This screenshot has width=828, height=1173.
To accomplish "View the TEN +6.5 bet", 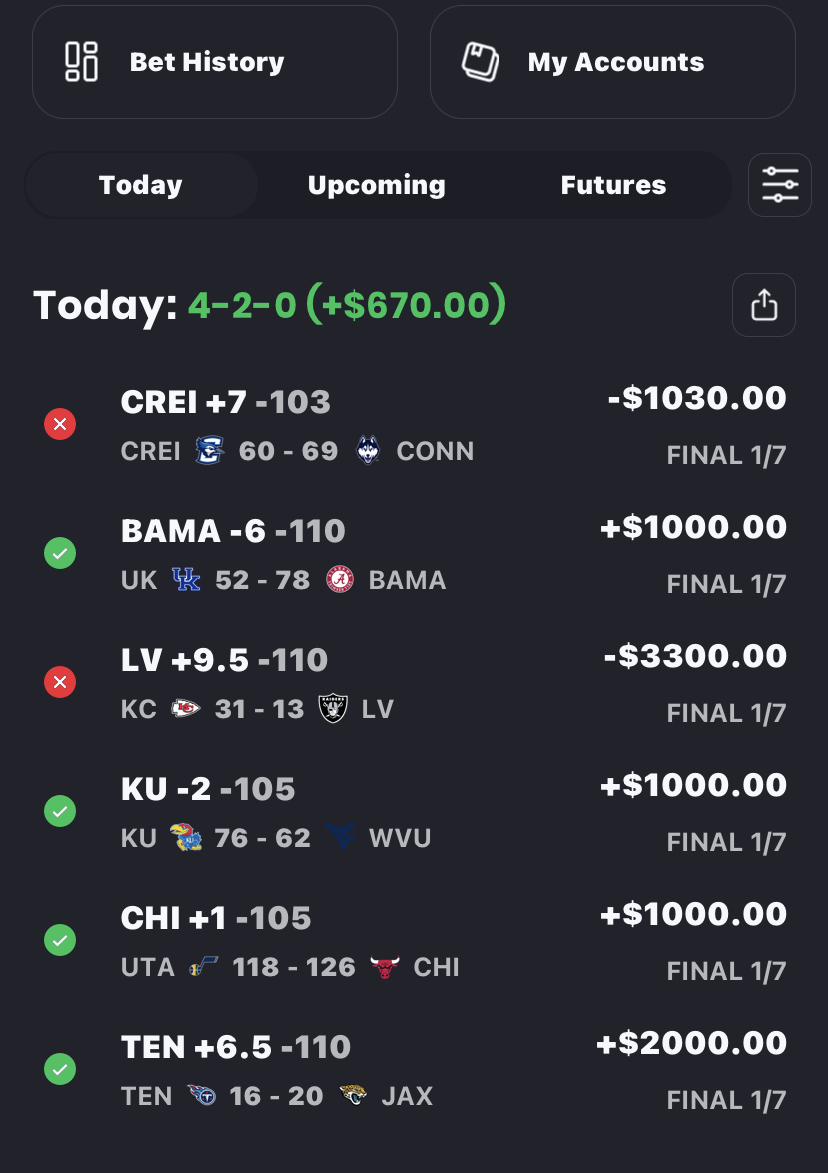I will (414, 1070).
